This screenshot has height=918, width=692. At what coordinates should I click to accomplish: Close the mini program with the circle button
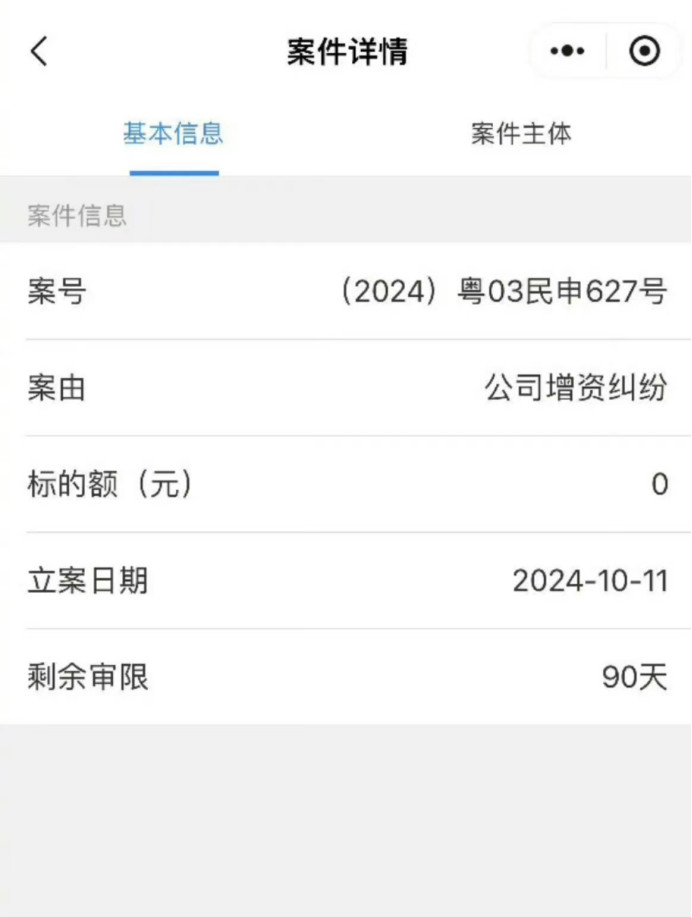pos(645,51)
